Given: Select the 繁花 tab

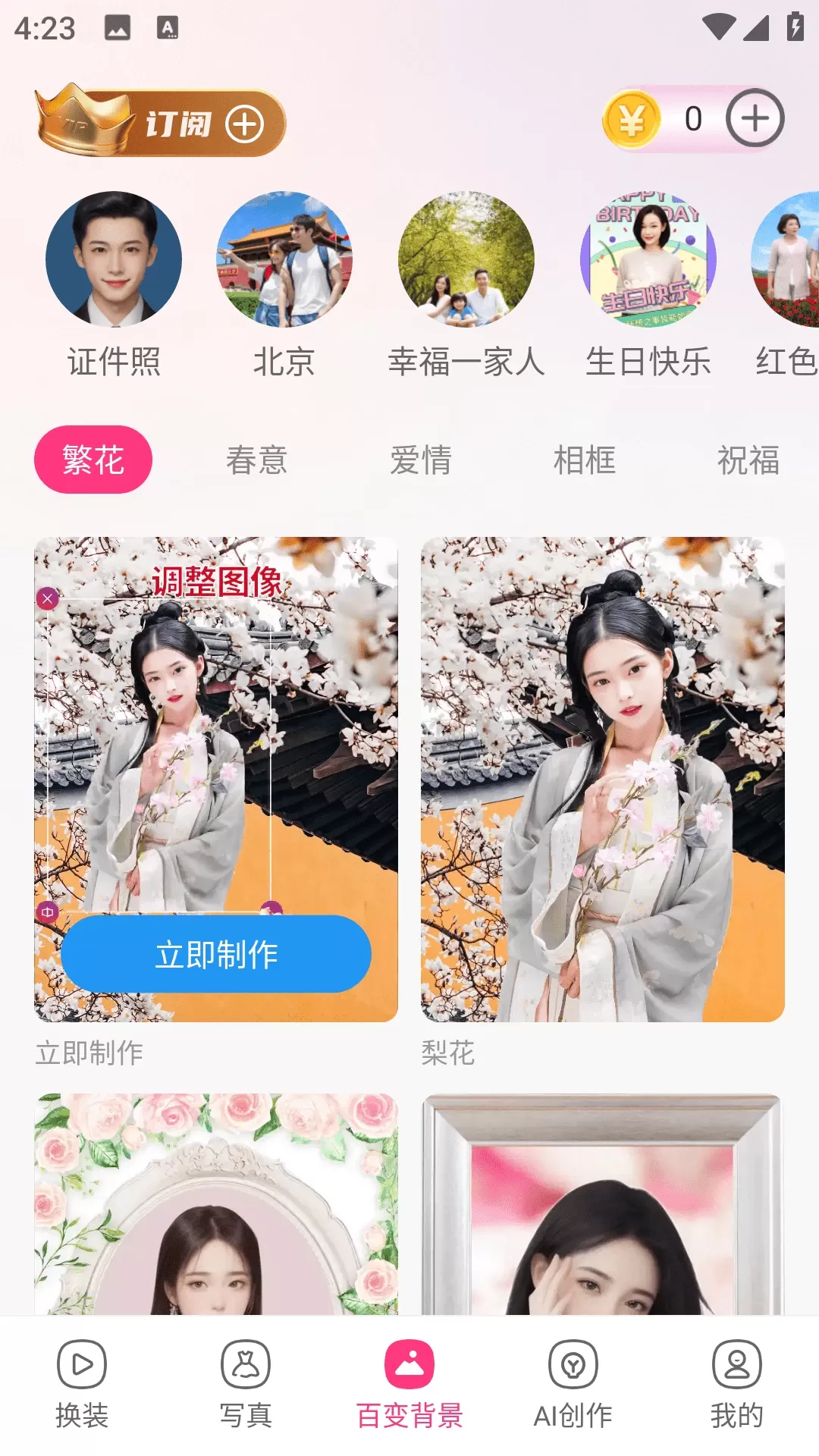Looking at the screenshot, I should point(93,460).
